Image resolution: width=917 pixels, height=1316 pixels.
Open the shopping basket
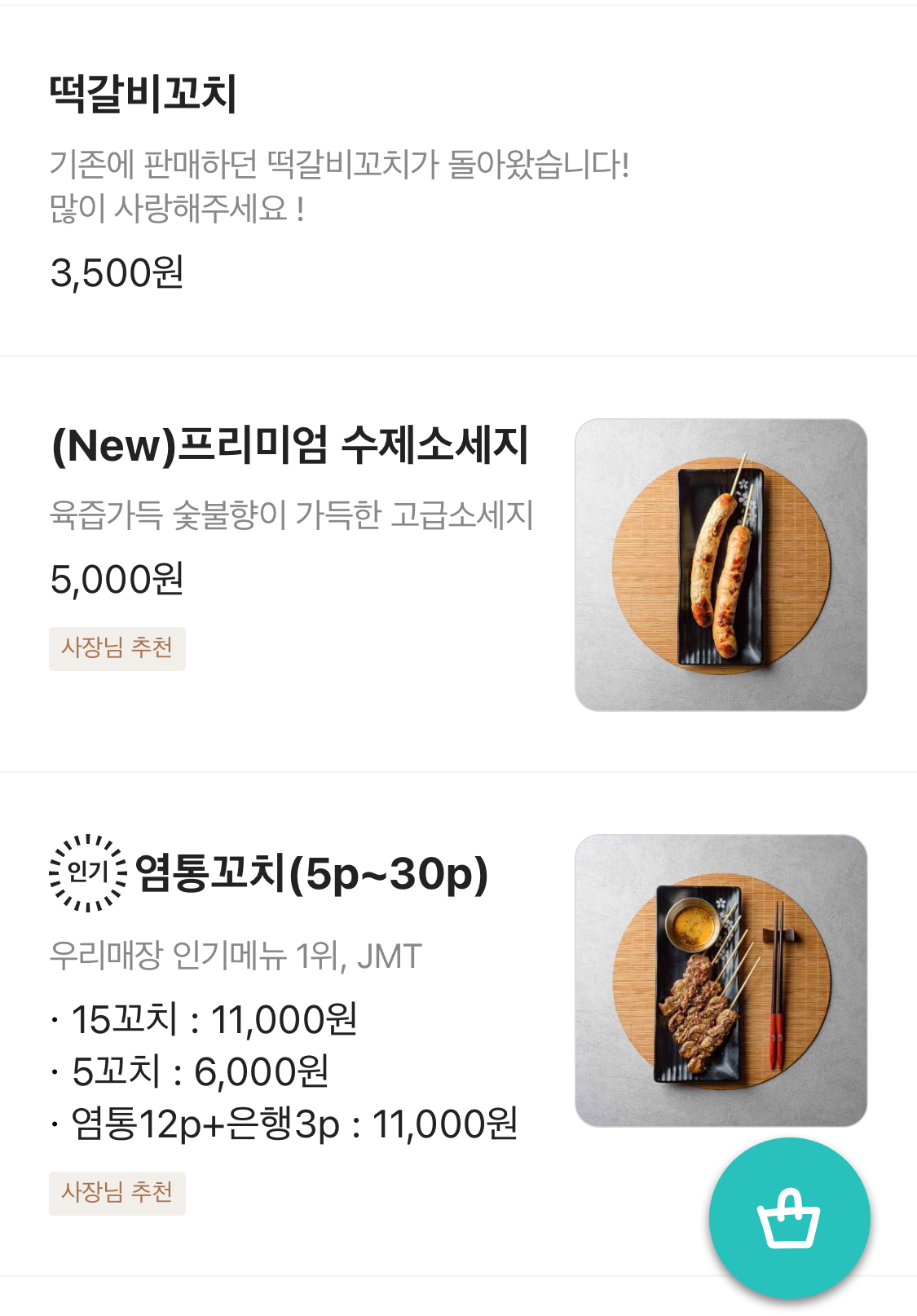point(788,1217)
